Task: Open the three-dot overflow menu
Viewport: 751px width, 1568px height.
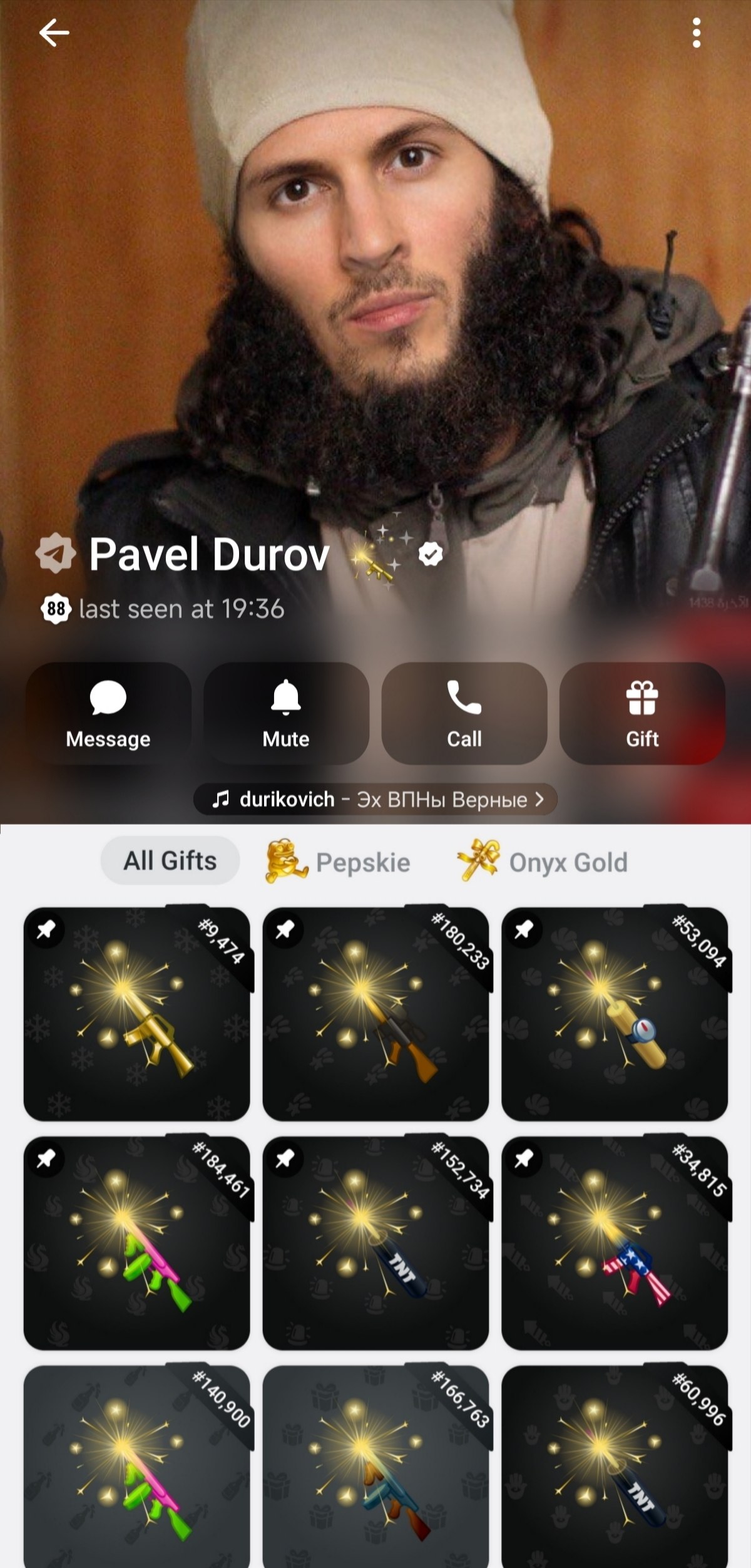Action: (696, 33)
